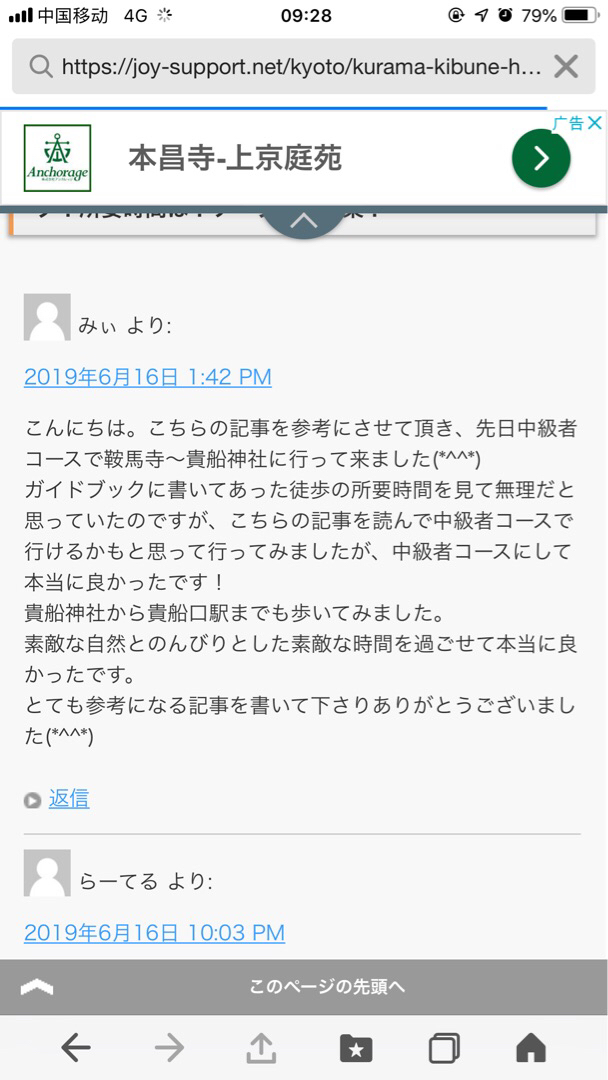View open browser tabs
The height and width of the screenshot is (1080, 608).
[x=444, y=1048]
